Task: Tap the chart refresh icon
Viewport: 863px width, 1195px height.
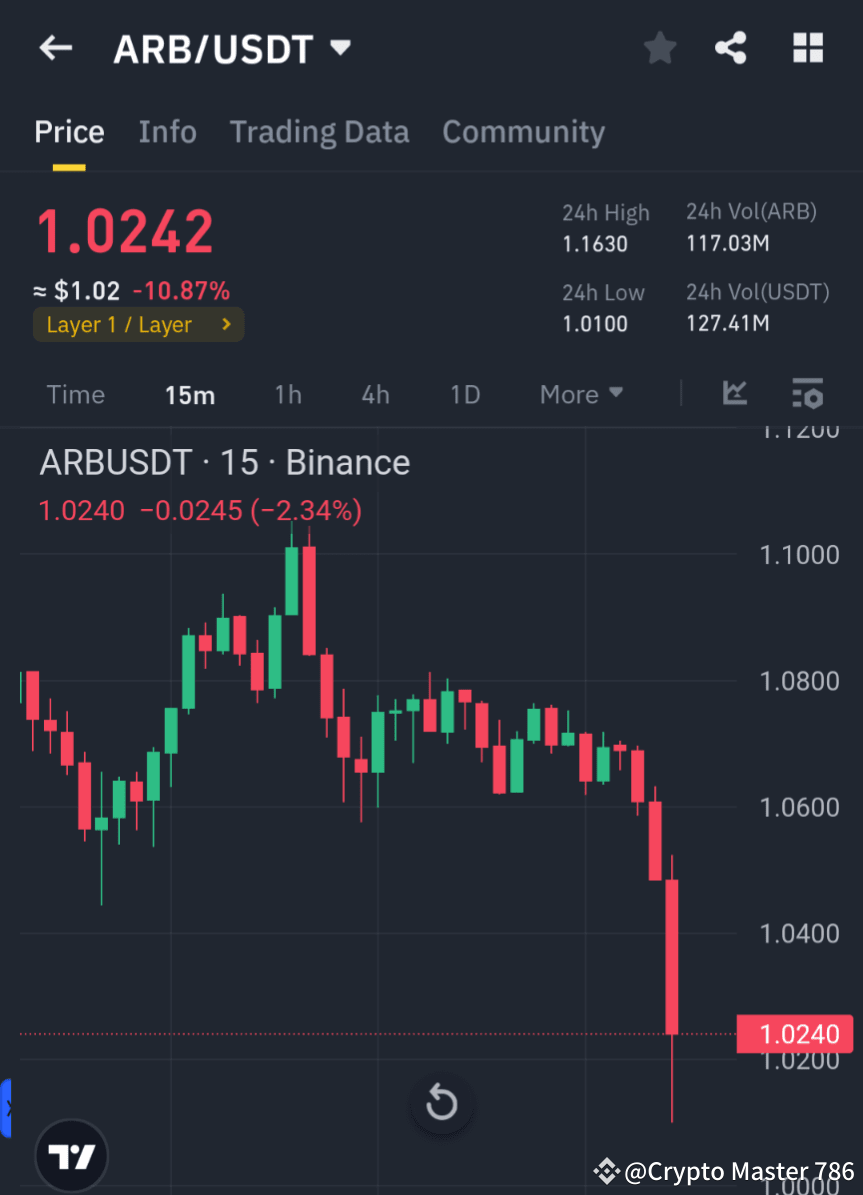Action: pyautogui.click(x=441, y=1104)
